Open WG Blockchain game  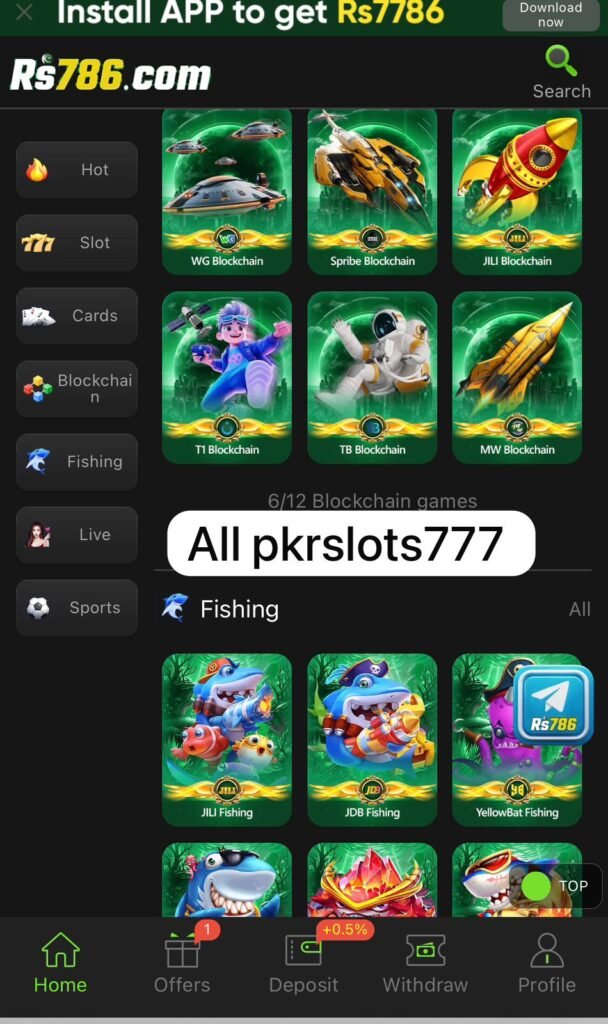click(227, 191)
